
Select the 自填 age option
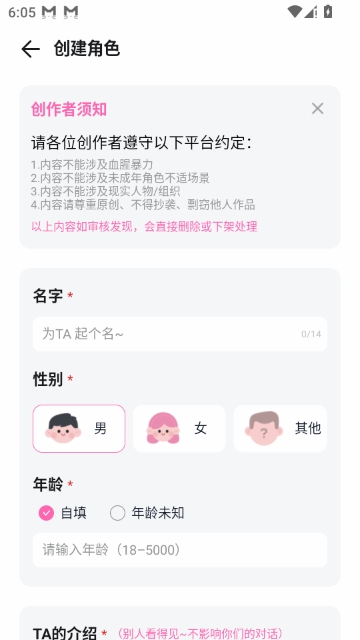[62, 513]
